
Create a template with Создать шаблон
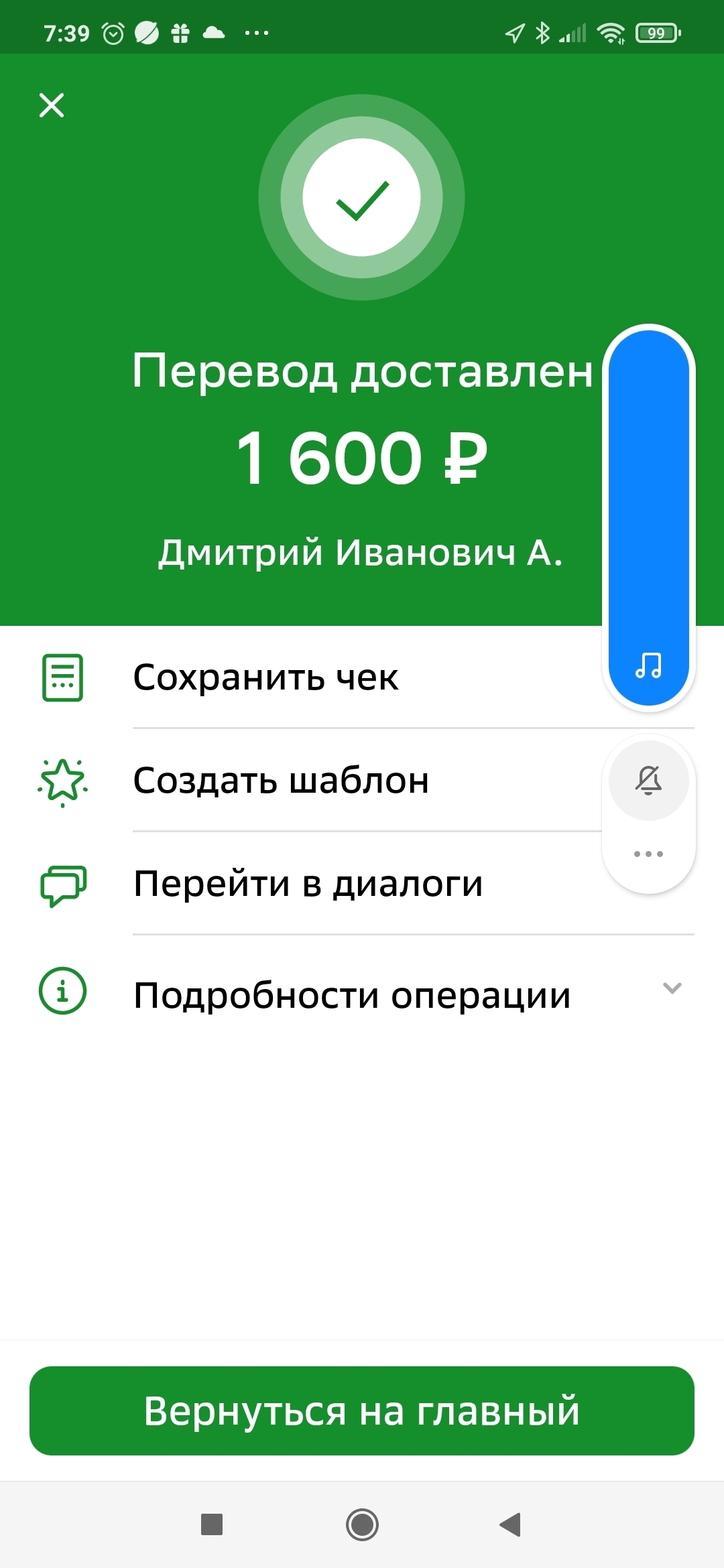coord(281,781)
